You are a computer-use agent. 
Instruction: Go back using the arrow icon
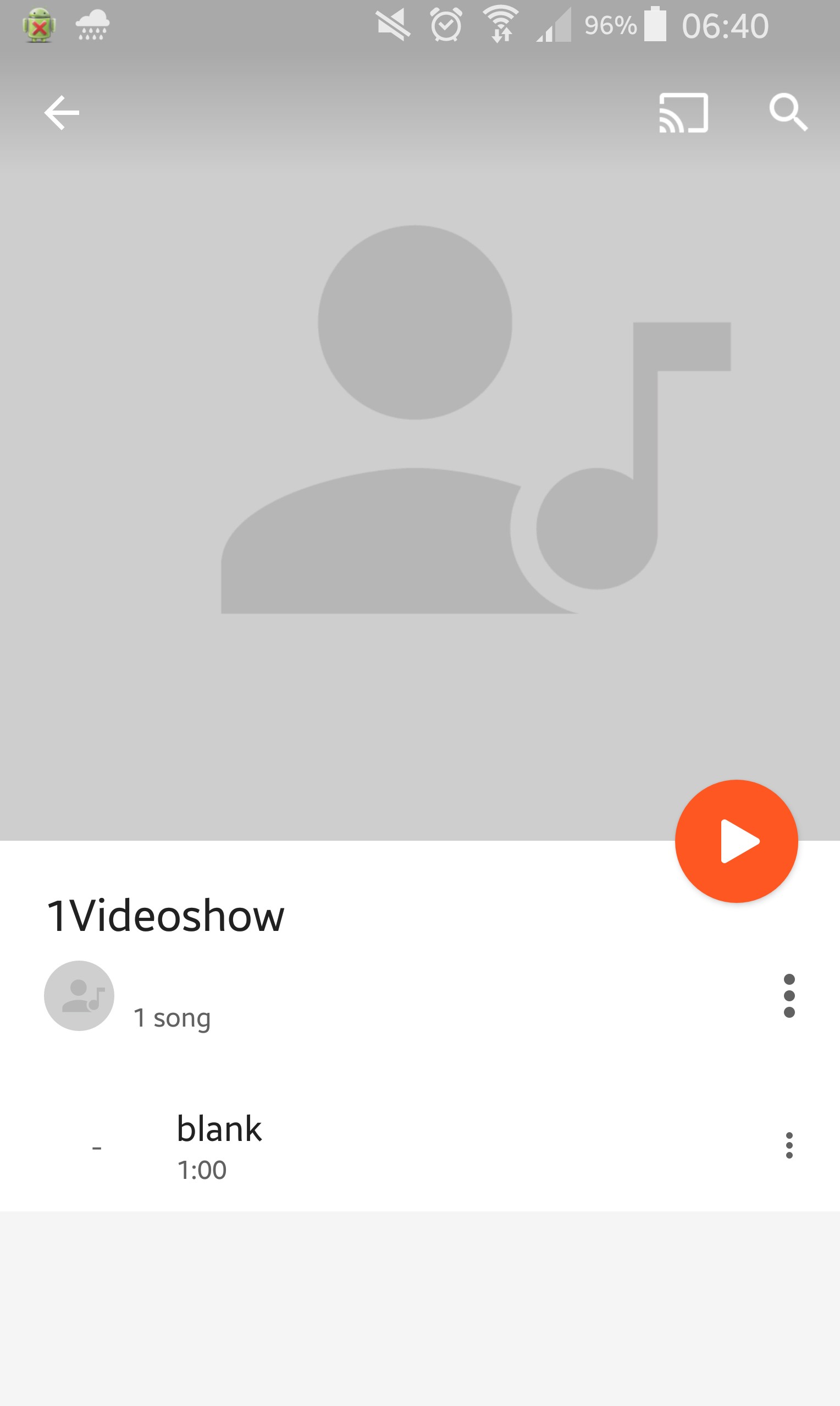[x=62, y=113]
